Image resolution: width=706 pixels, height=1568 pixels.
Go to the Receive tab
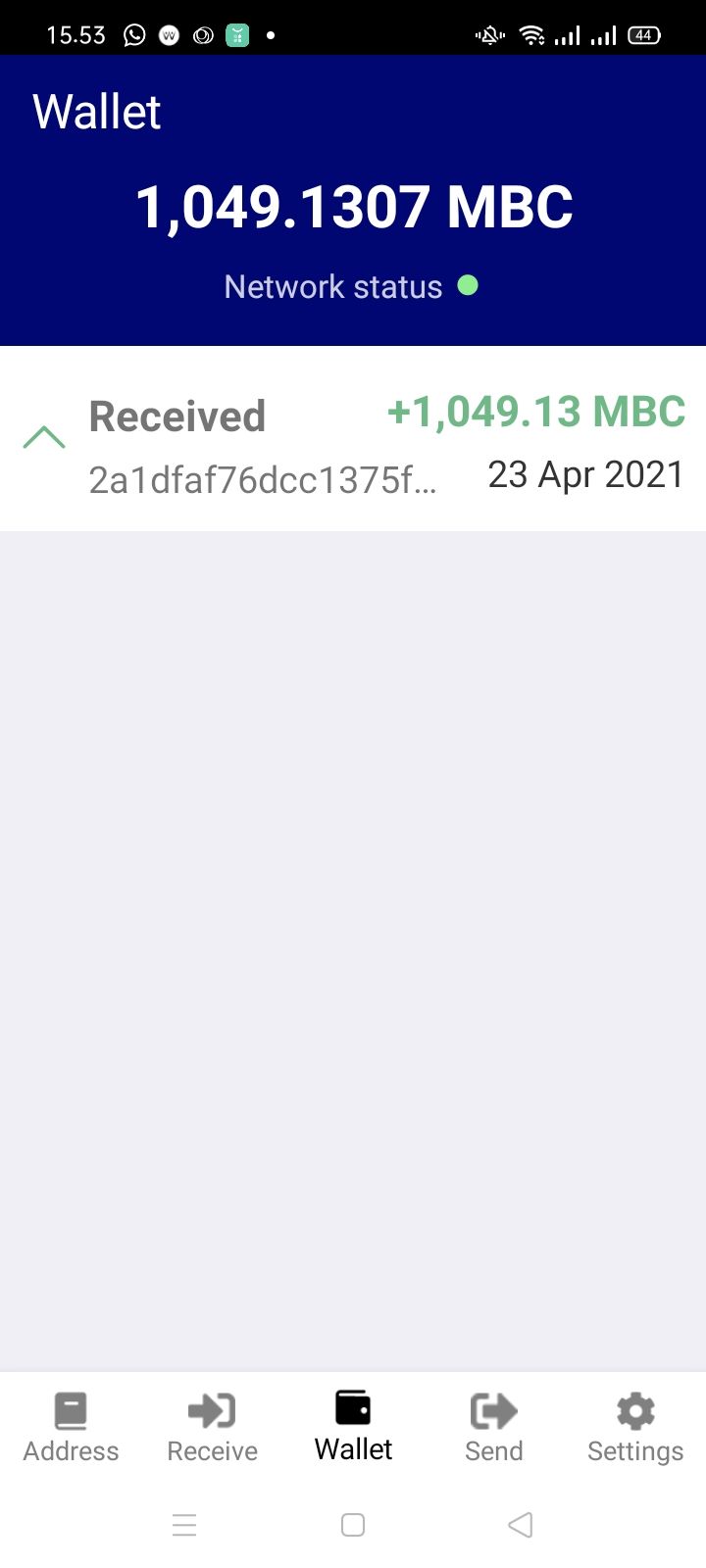tap(212, 1427)
